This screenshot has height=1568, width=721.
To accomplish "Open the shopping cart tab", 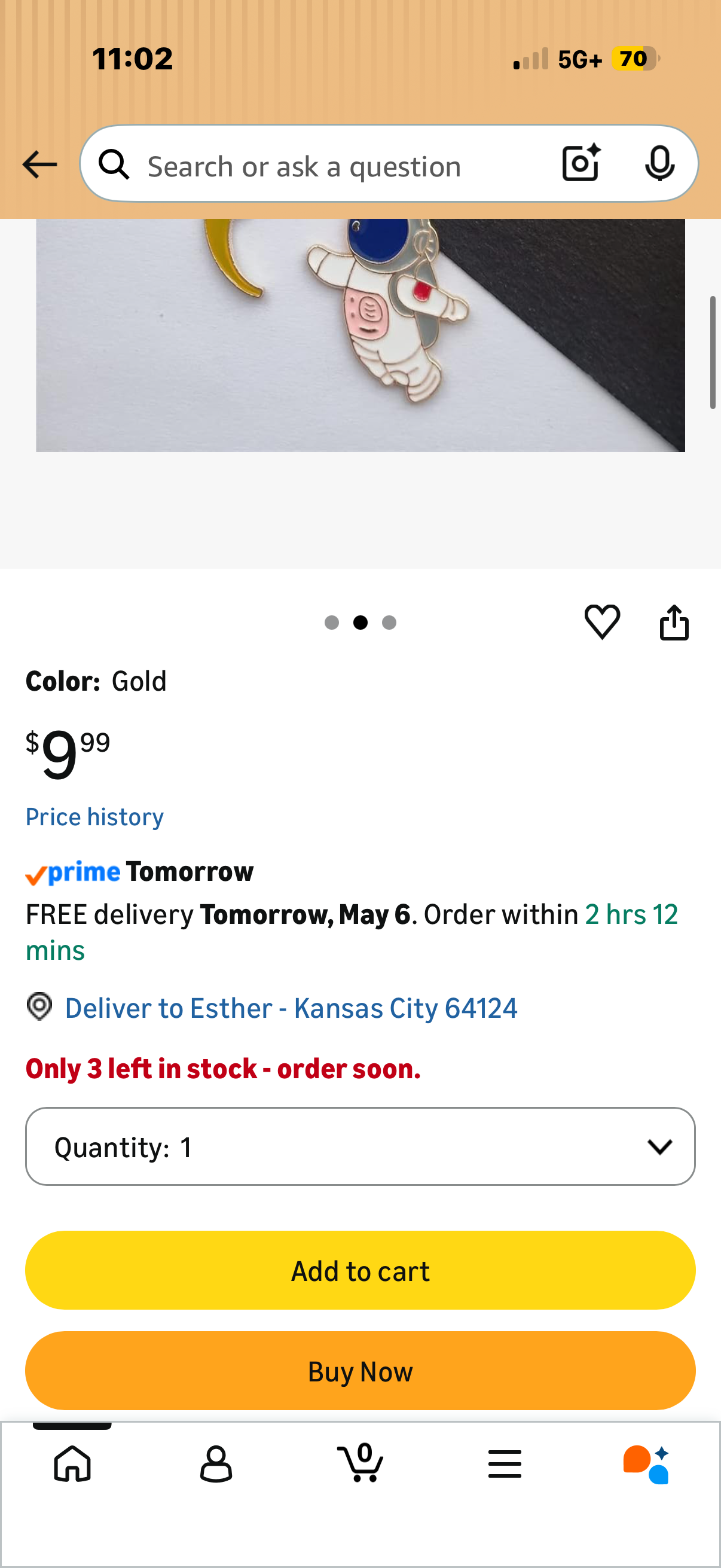I will pyautogui.click(x=360, y=1463).
